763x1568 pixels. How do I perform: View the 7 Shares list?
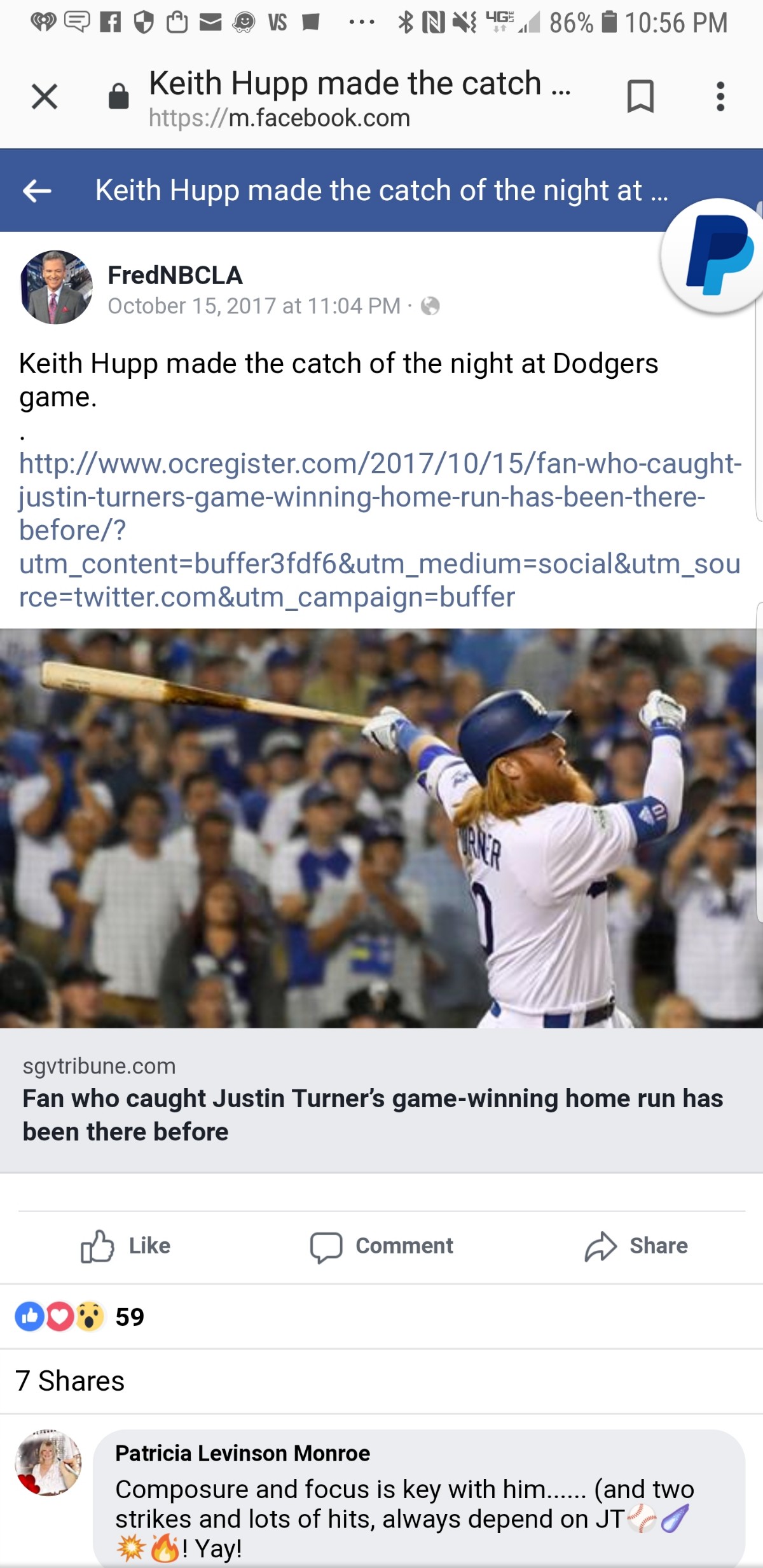[70, 1381]
